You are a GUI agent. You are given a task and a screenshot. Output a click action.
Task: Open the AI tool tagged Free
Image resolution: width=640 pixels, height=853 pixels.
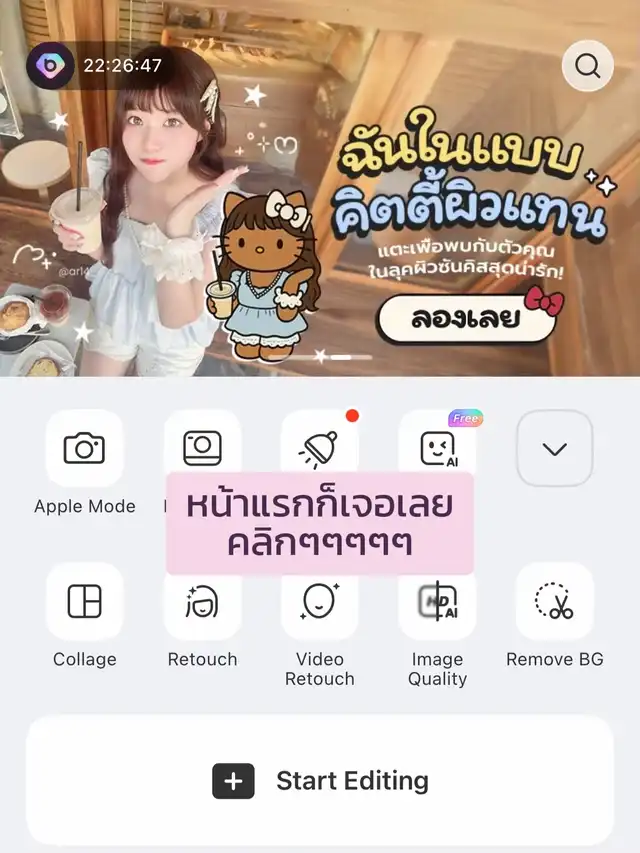[437, 447]
